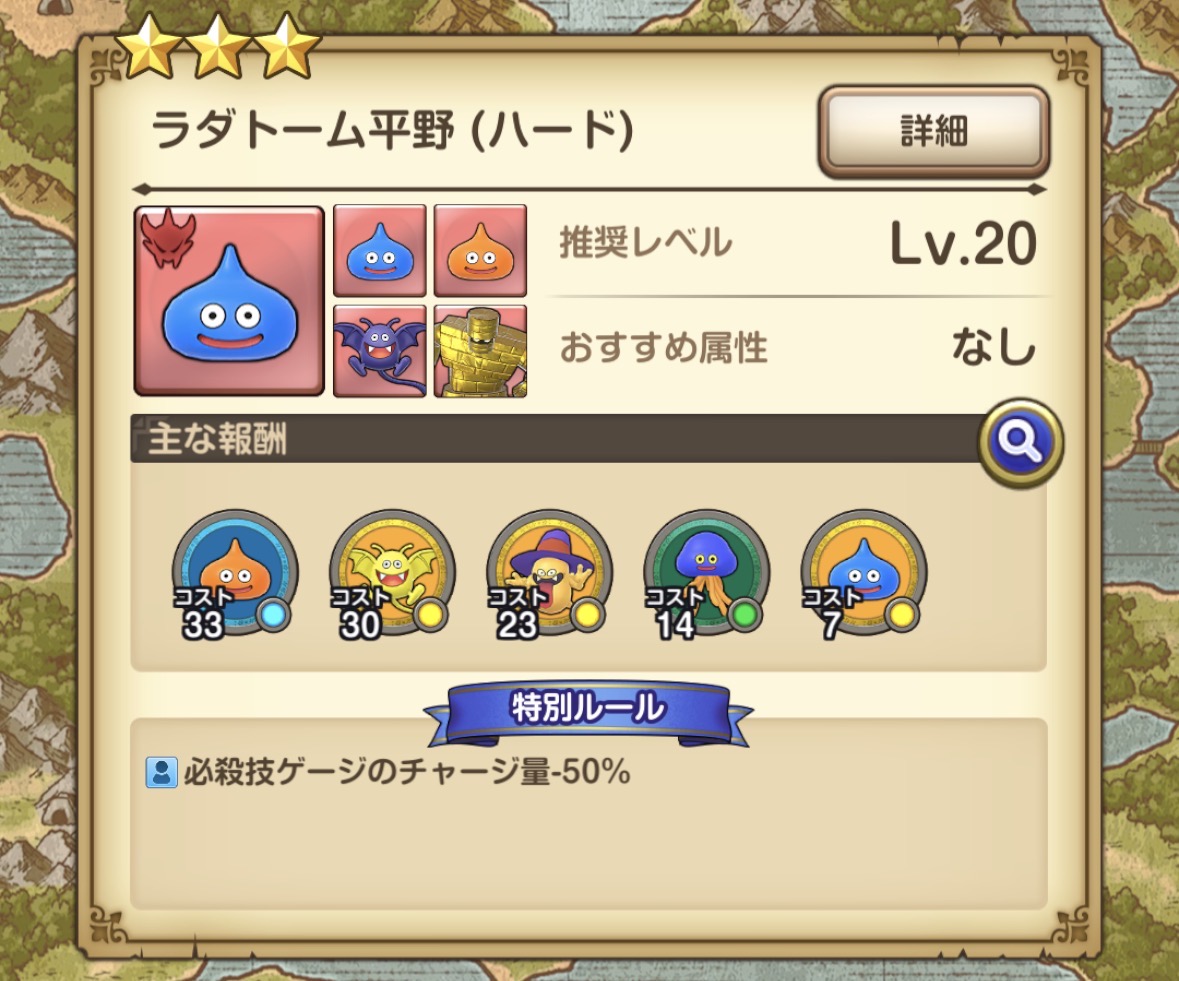This screenshot has height=981, width=1179.
Task: Select the cost 14 jellyfish slime reward
Action: (x=706, y=574)
